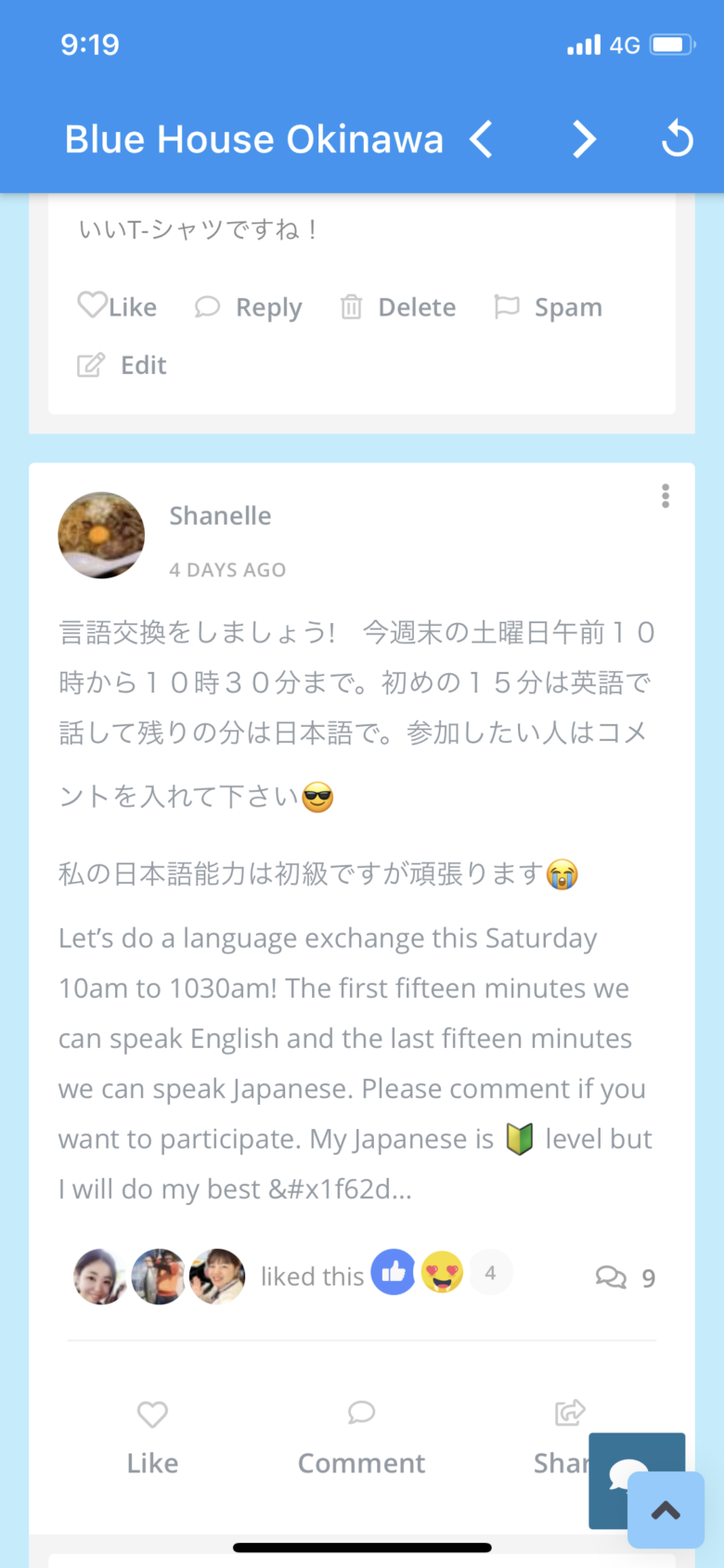Edit the T-shirt comment
Screen dimensions: 724x1568
(123, 365)
